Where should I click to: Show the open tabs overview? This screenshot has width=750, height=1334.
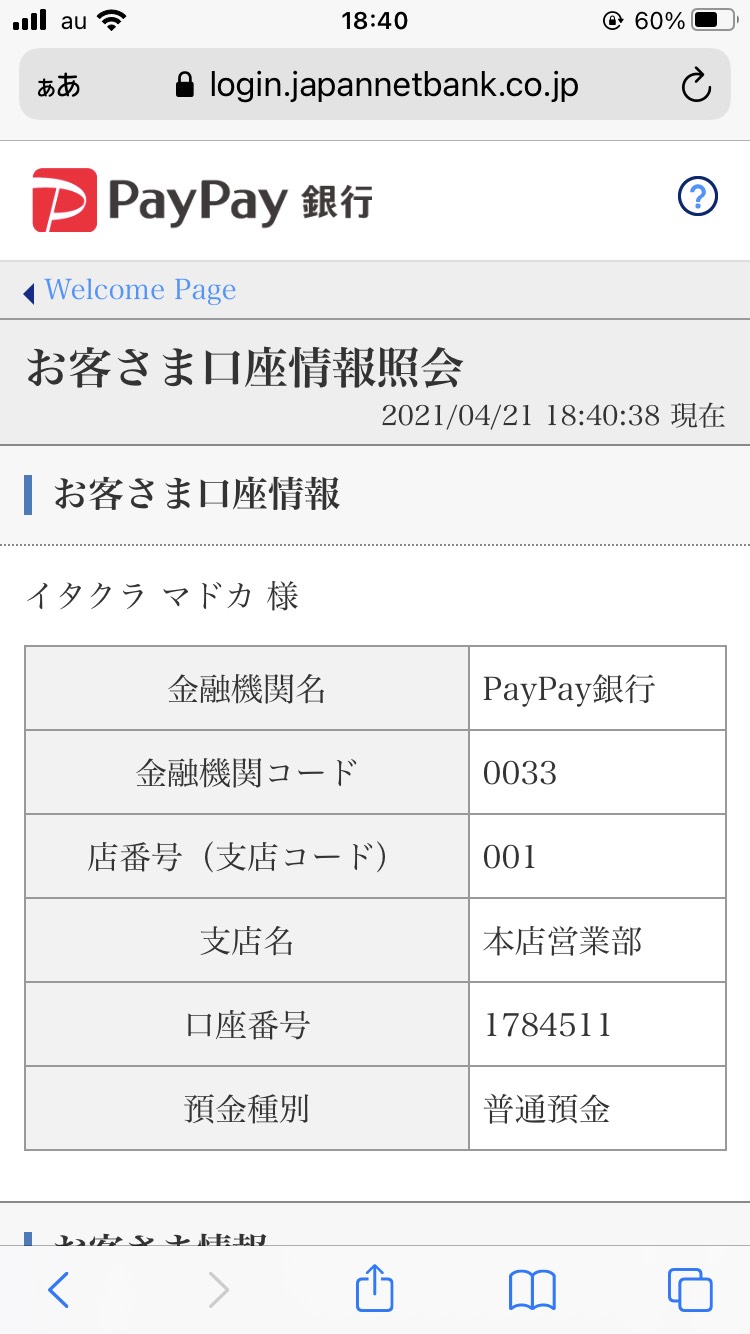coord(690,1290)
